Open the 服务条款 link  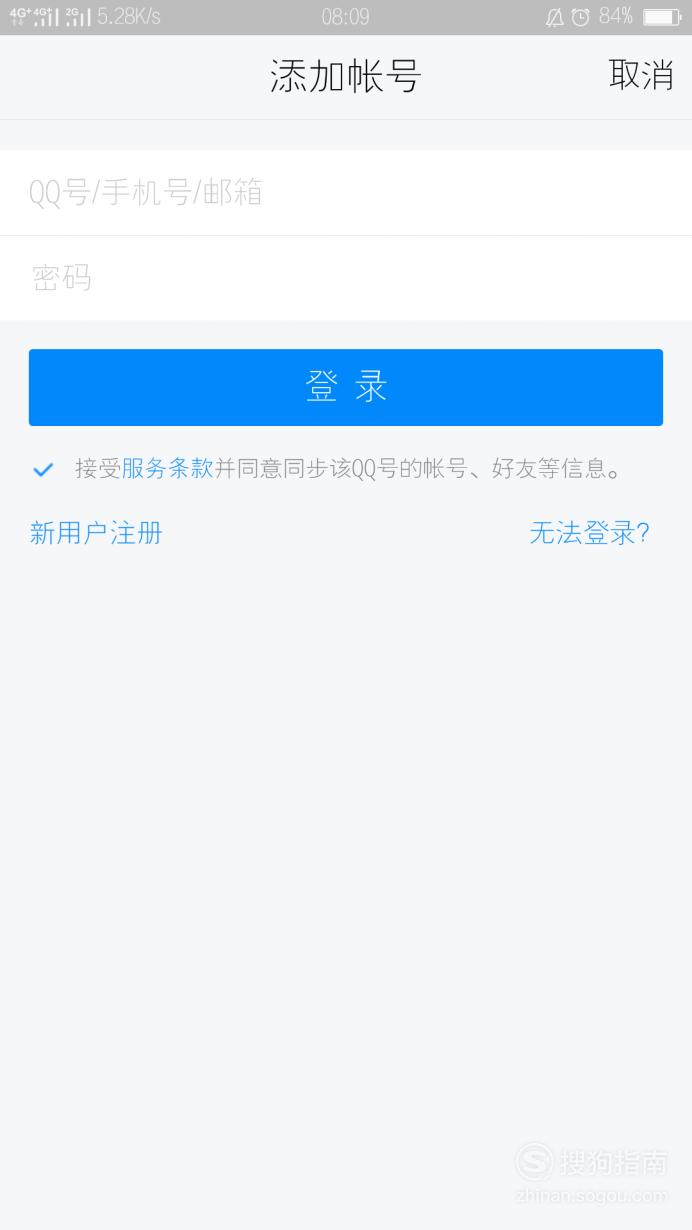(x=168, y=469)
